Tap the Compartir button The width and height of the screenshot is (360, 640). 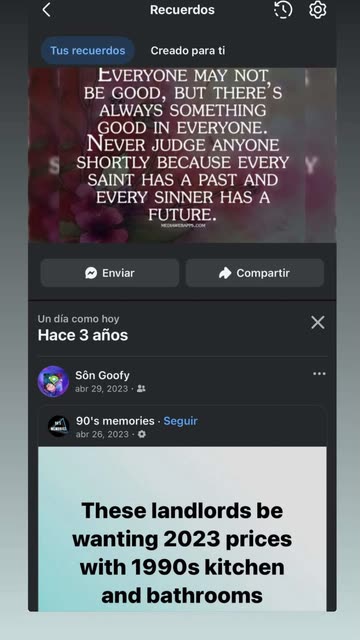pos(255,273)
